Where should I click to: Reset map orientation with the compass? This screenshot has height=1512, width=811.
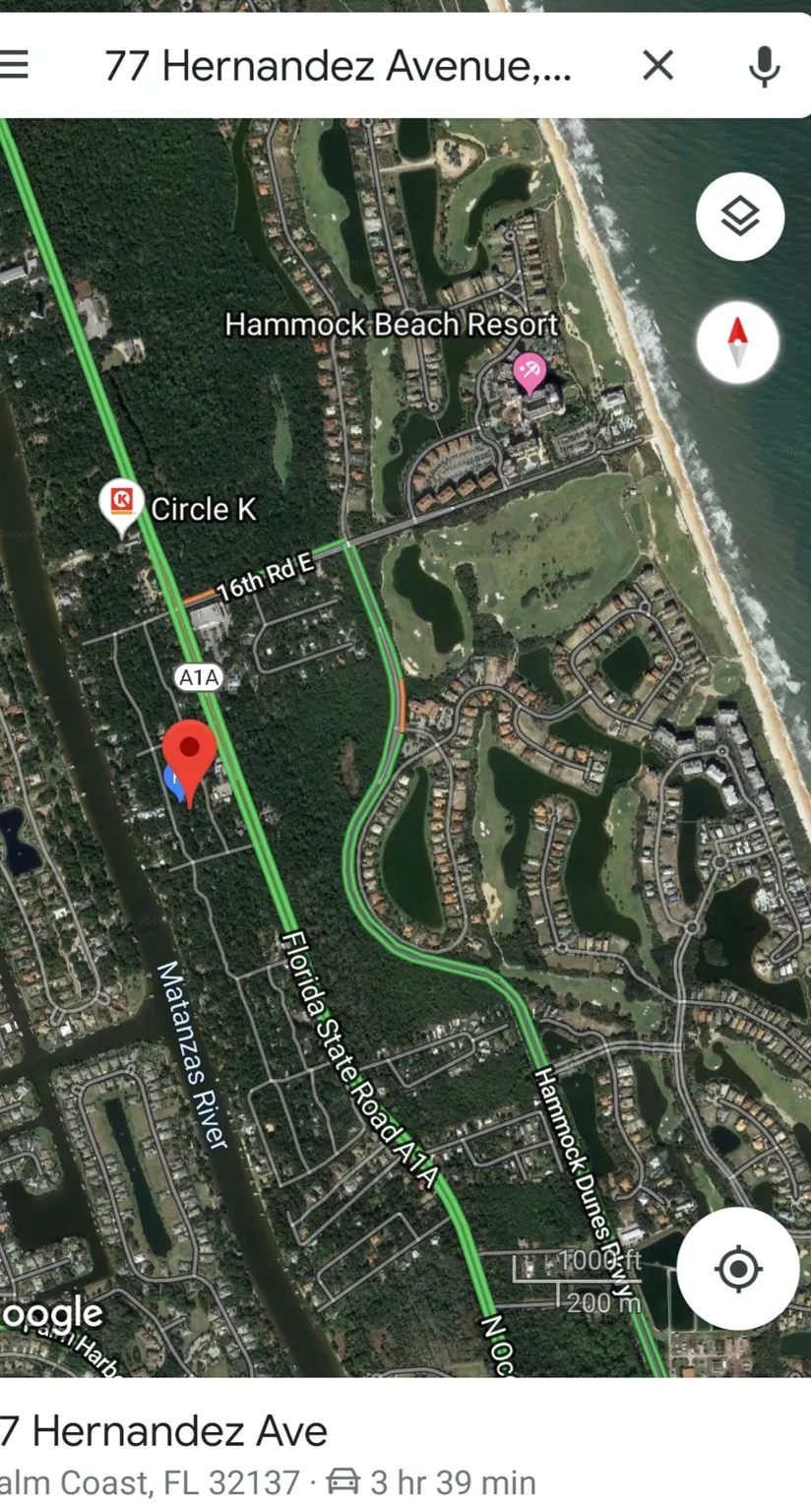[x=737, y=343]
